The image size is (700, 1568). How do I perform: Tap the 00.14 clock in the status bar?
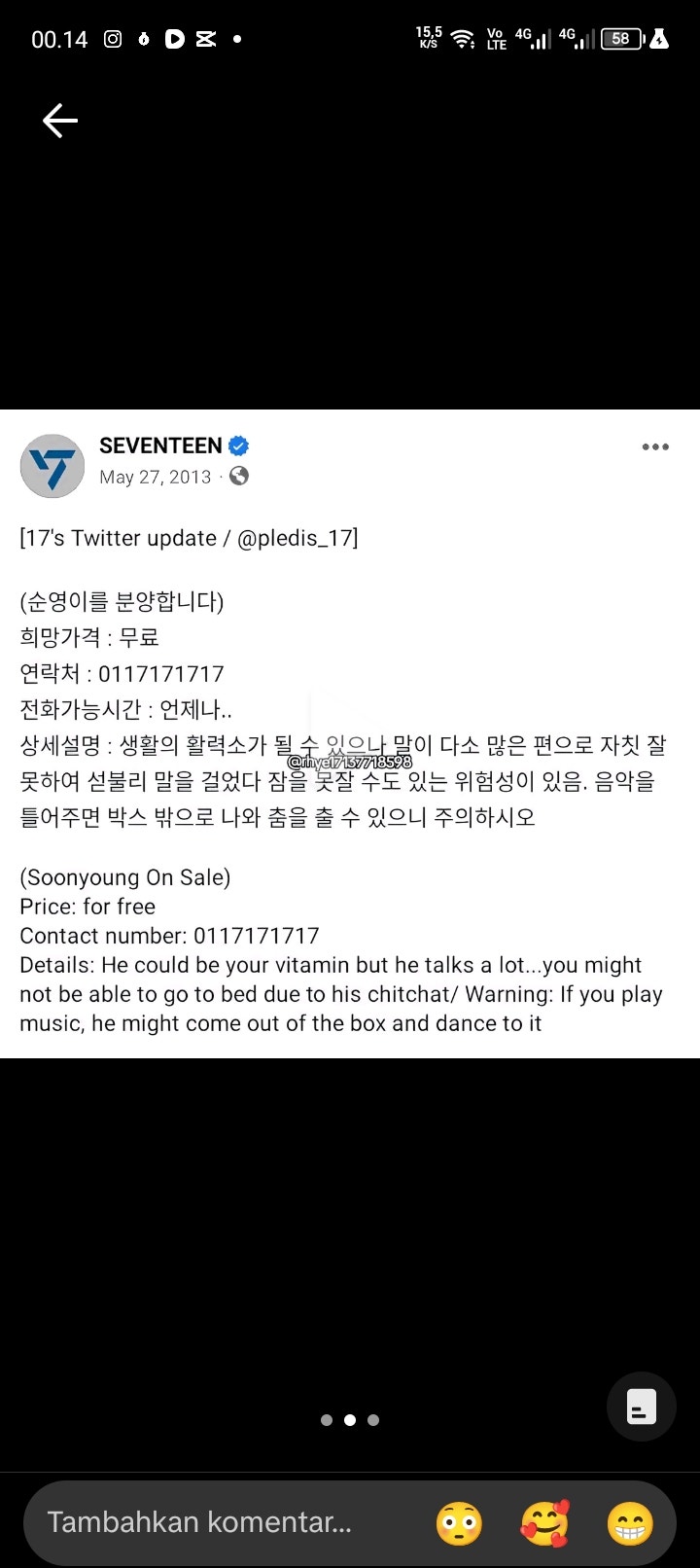pyautogui.click(x=59, y=39)
